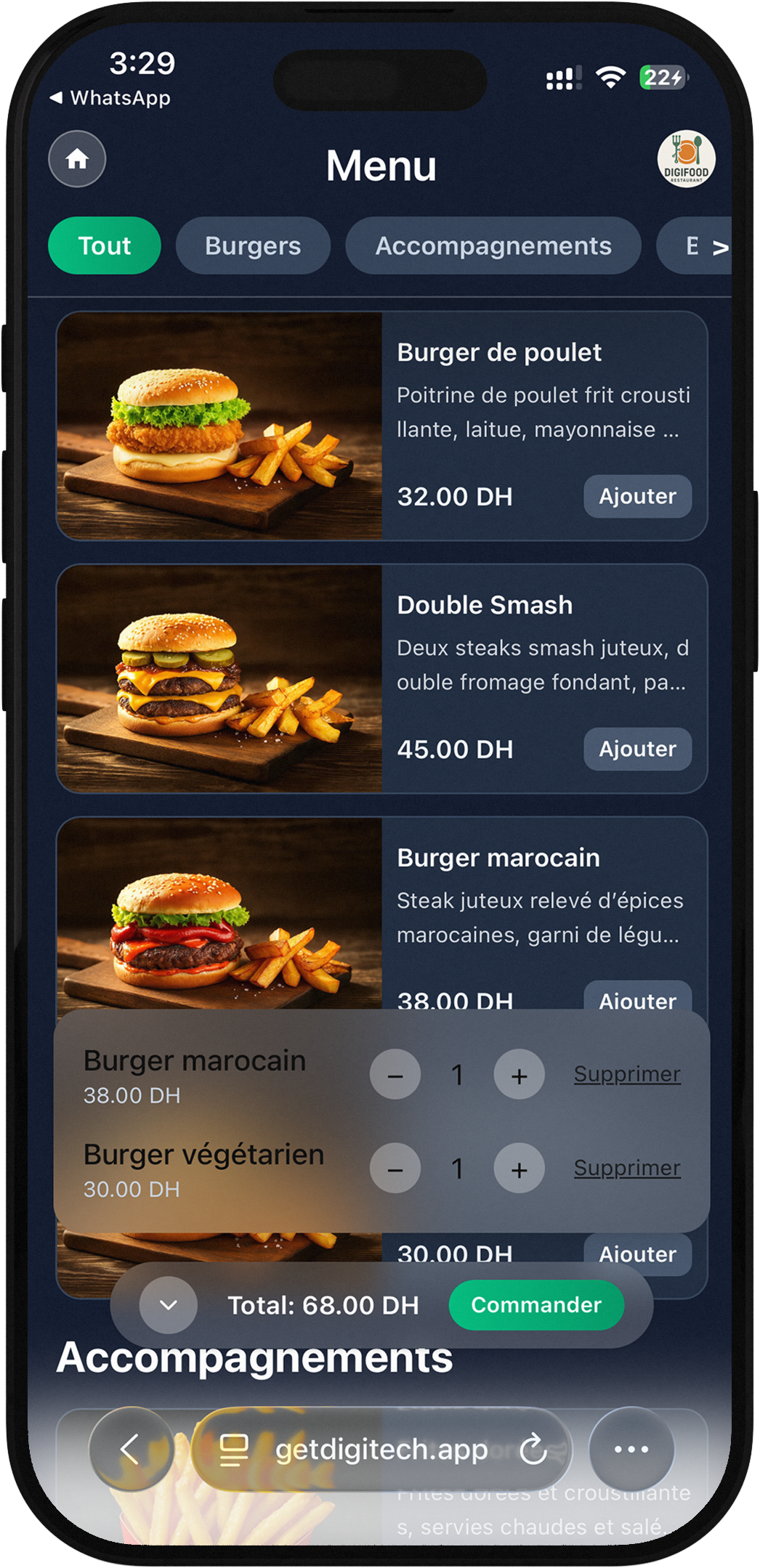
Task: Expand the truncated Double Smash description
Action: [x=542, y=665]
